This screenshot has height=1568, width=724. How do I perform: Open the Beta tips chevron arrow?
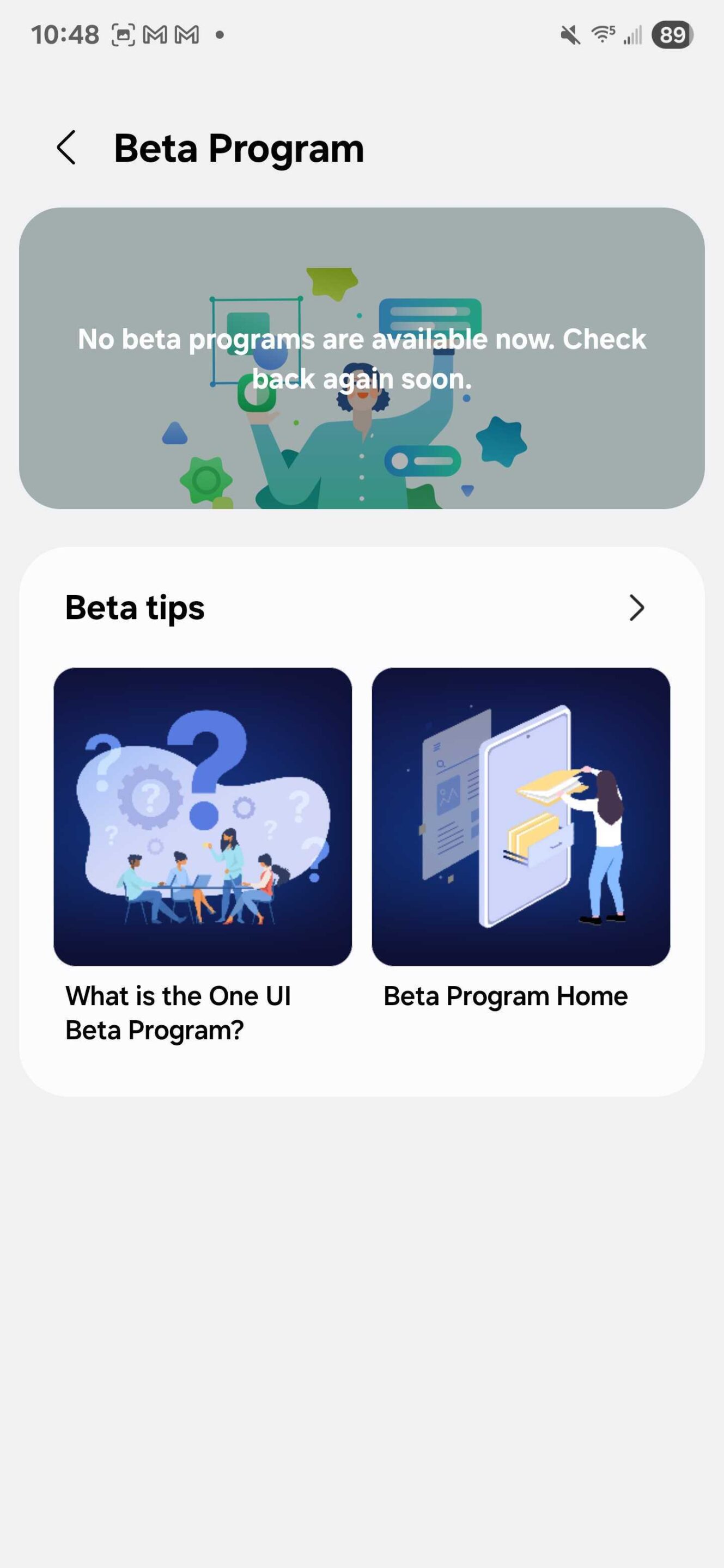tap(636, 608)
